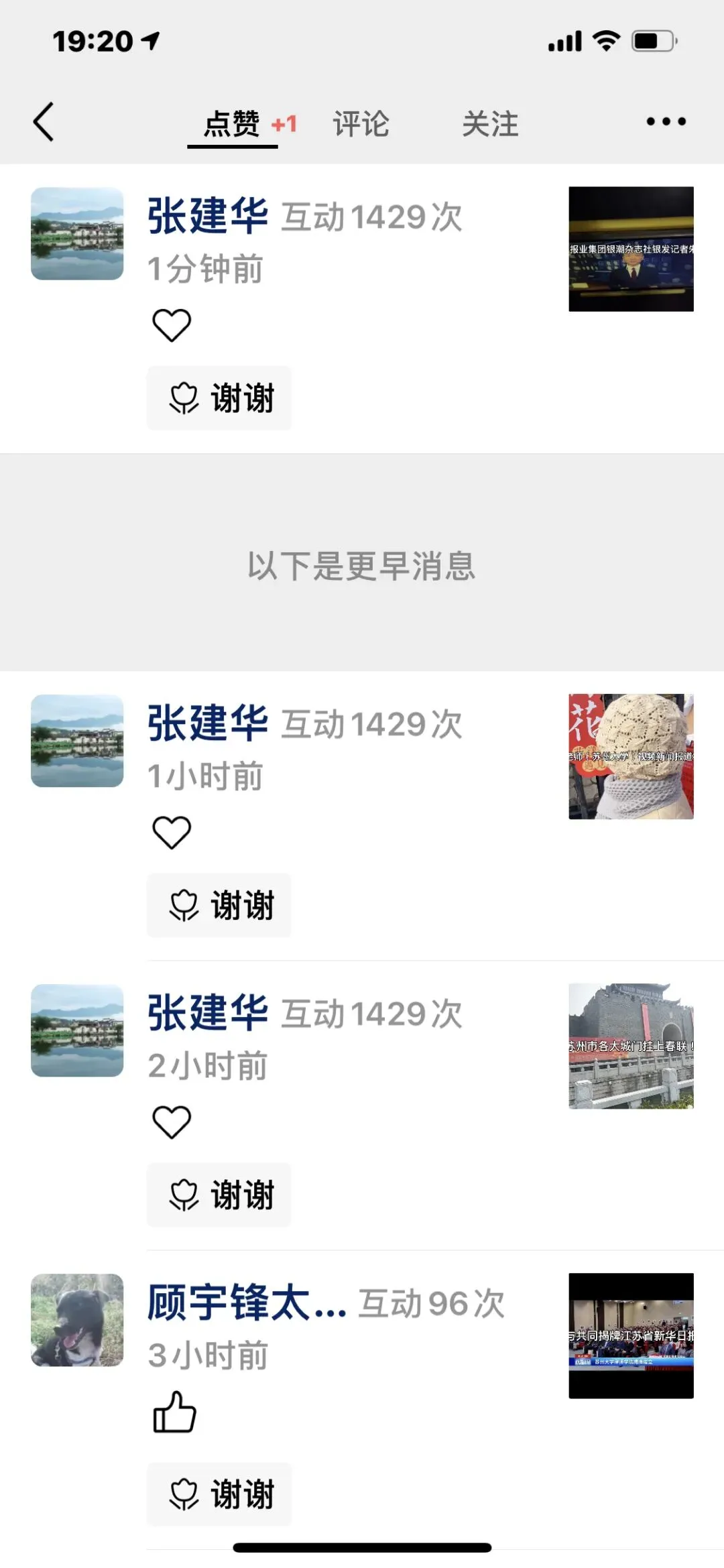Go back using the top-left arrow
Screen dimensions: 724x1568
coord(44,122)
